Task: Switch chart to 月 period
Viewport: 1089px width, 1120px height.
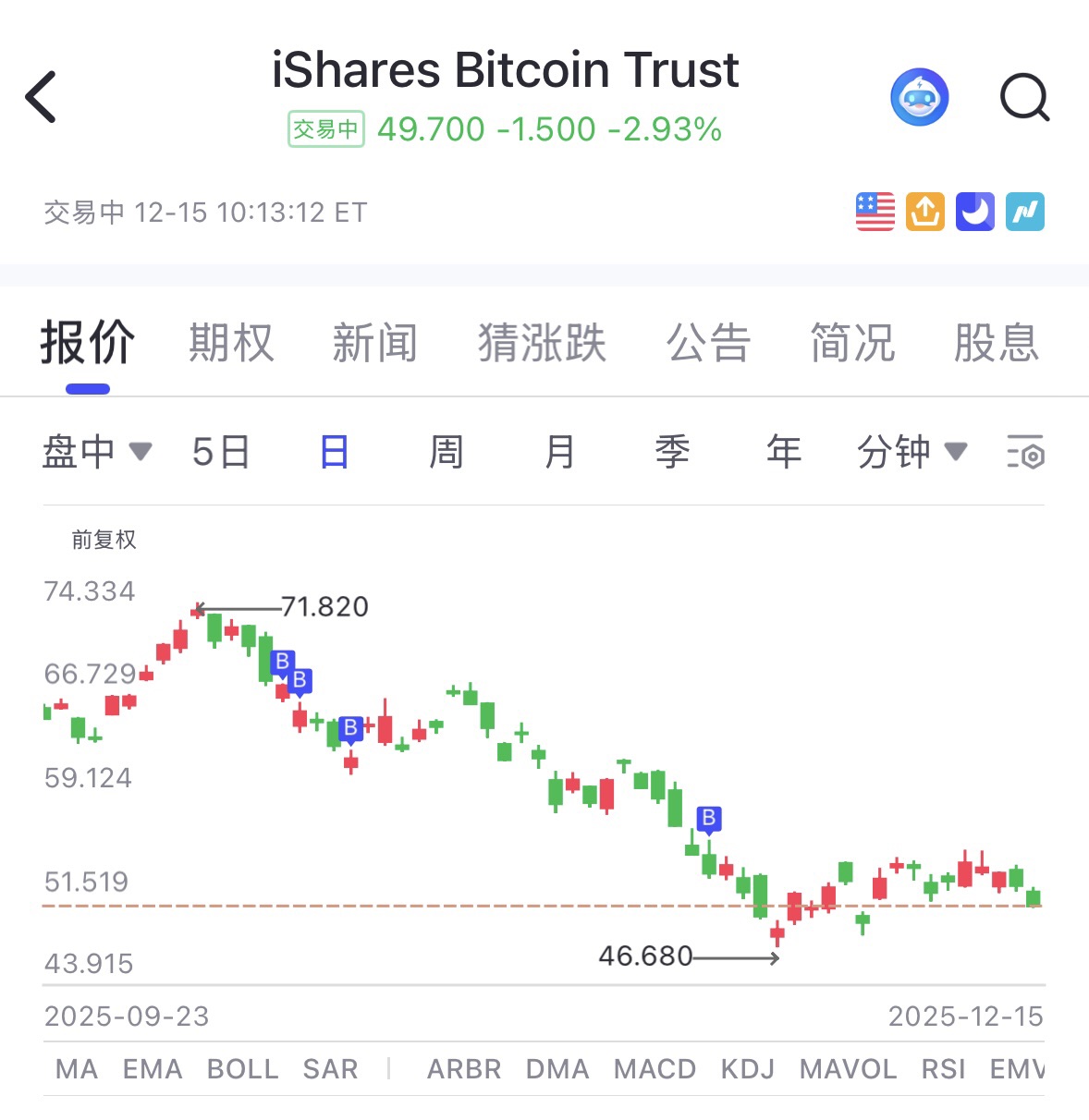Action: [559, 452]
